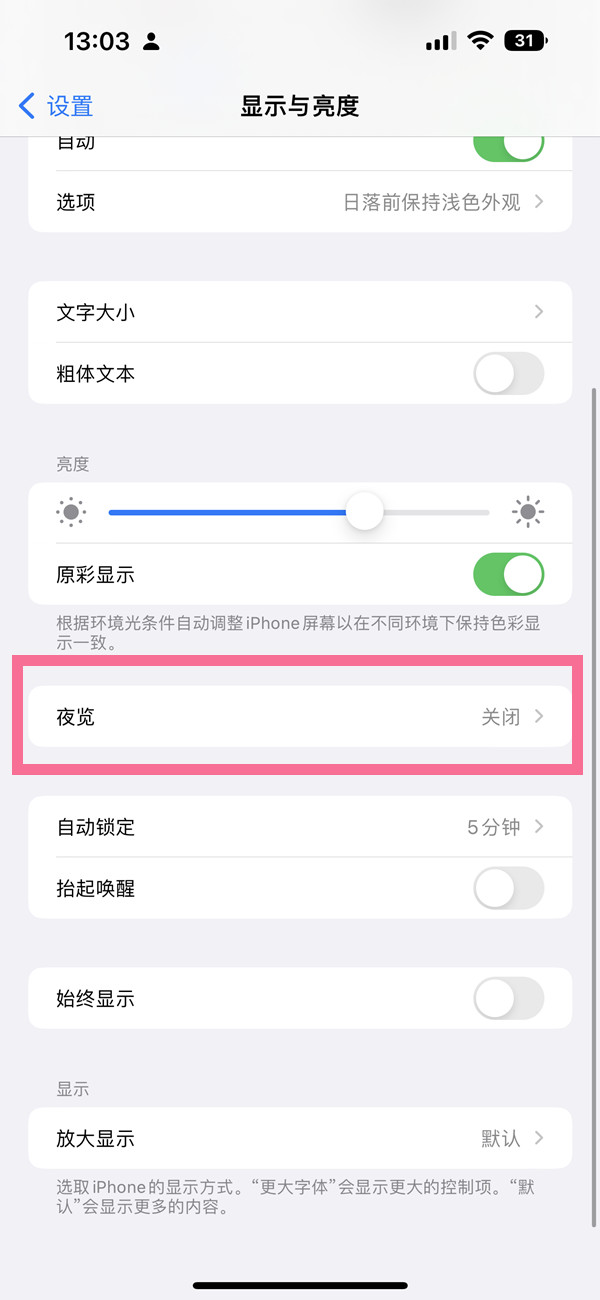
Task: Go back to 设置
Action: coord(56,106)
